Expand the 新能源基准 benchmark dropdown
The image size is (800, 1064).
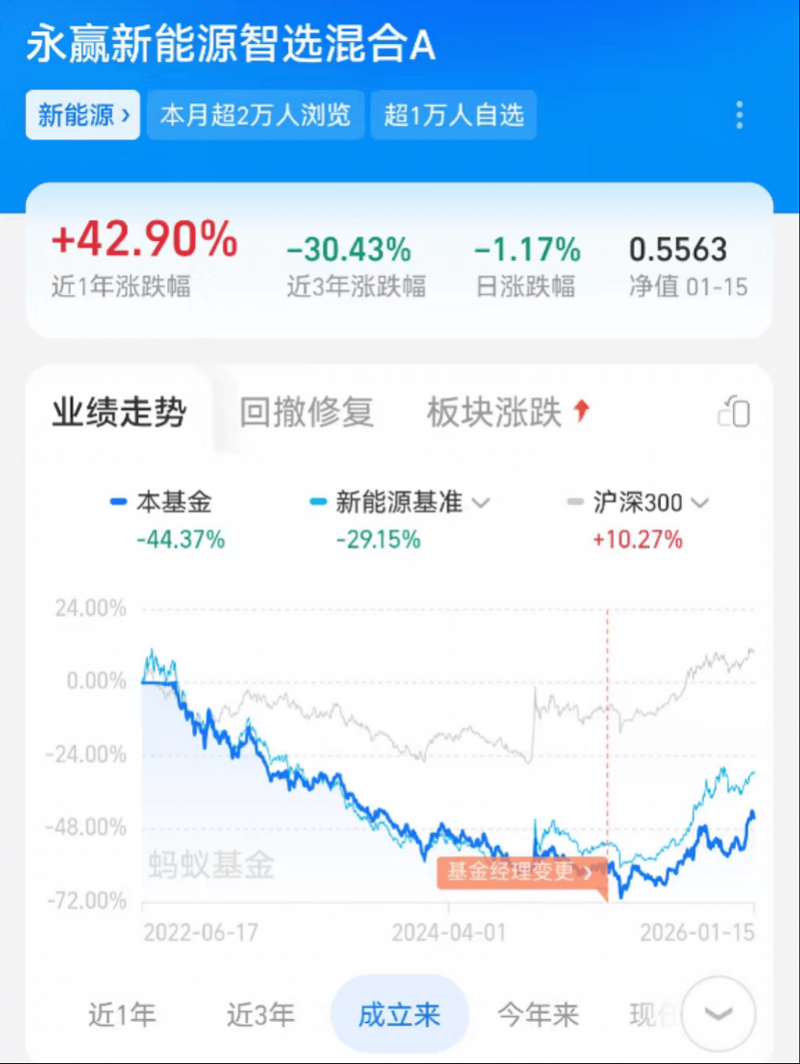click(481, 503)
